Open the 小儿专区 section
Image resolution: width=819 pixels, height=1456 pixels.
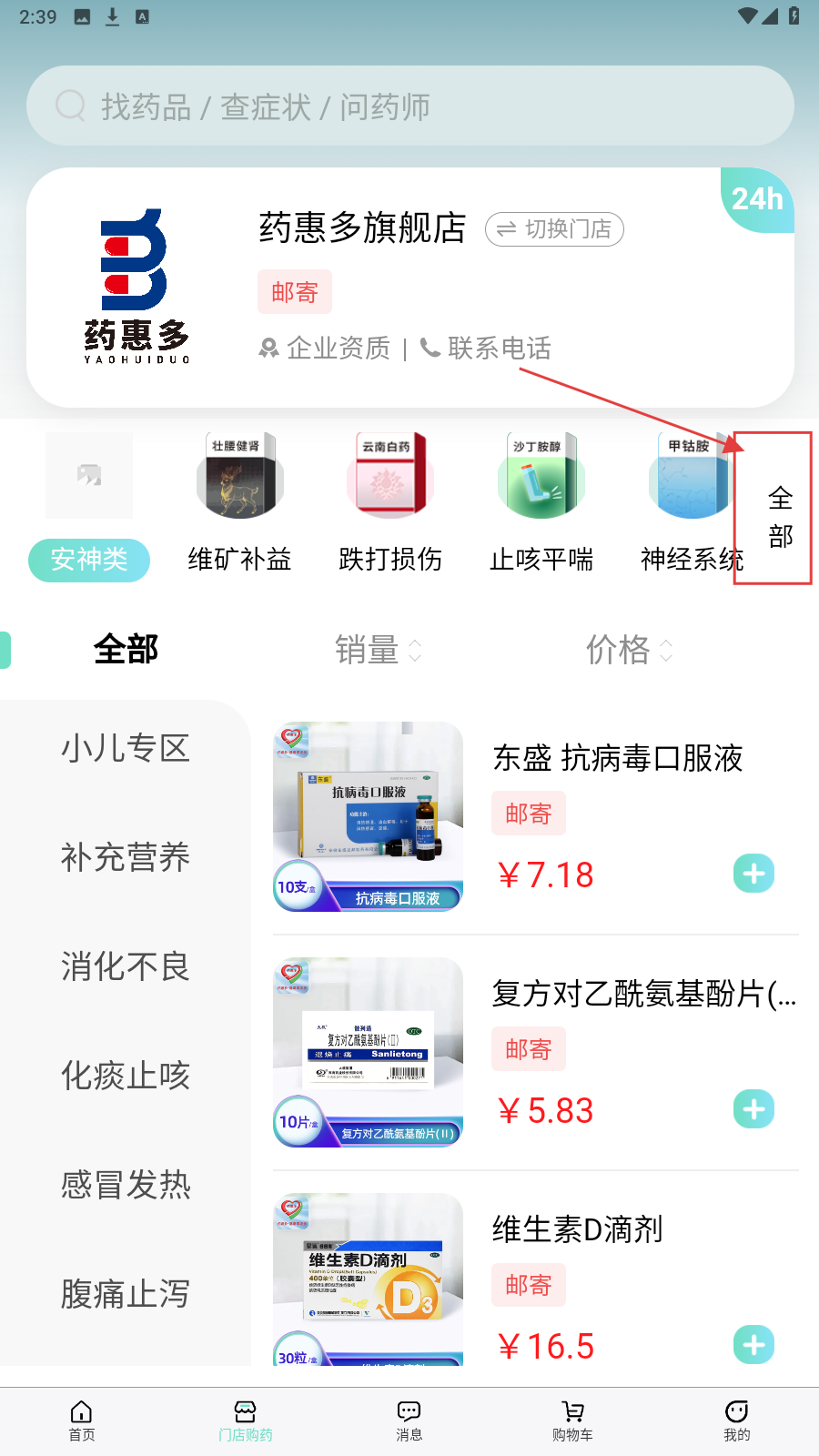[126, 748]
